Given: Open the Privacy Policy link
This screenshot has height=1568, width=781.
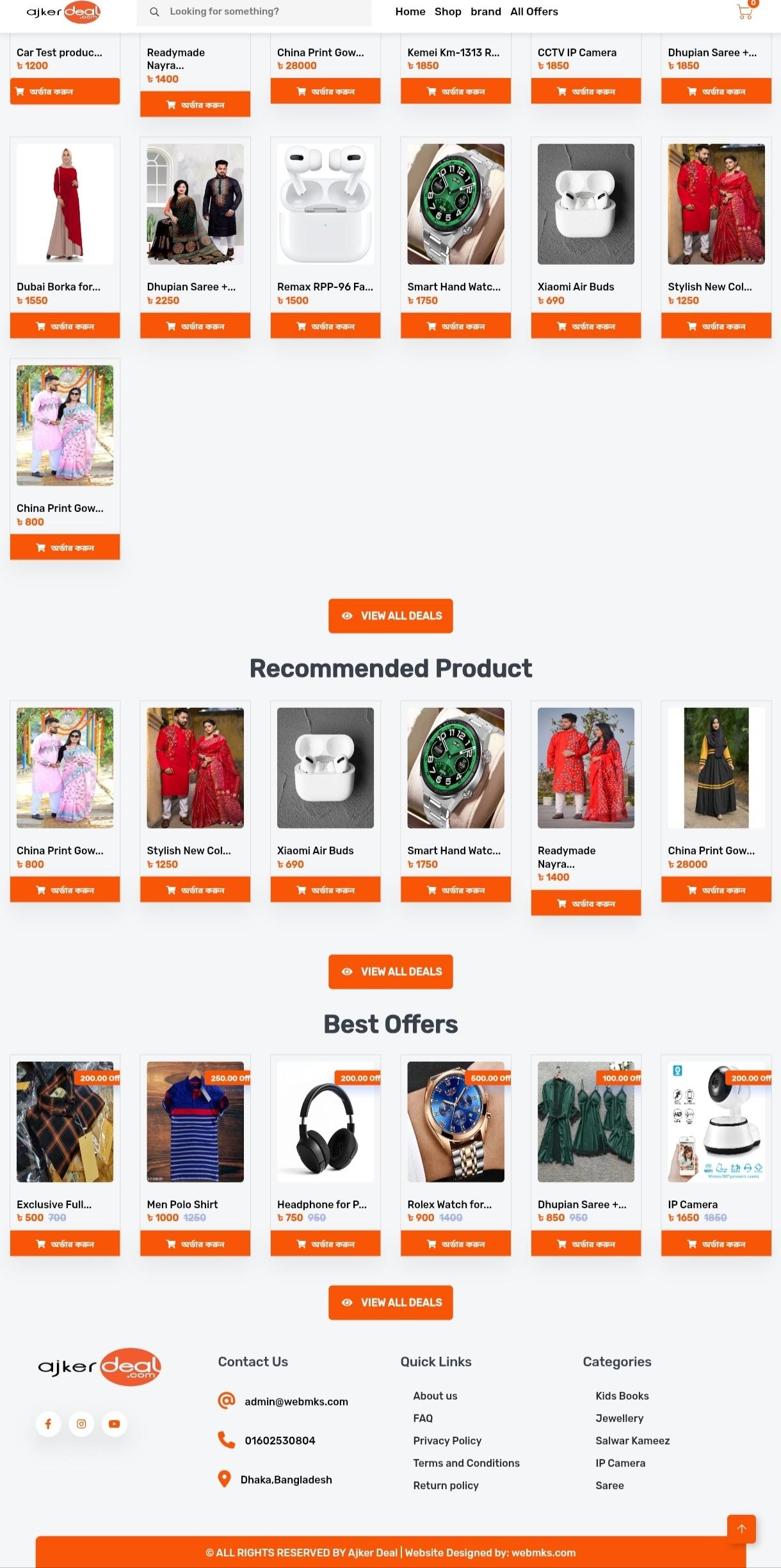Looking at the screenshot, I should [447, 1441].
